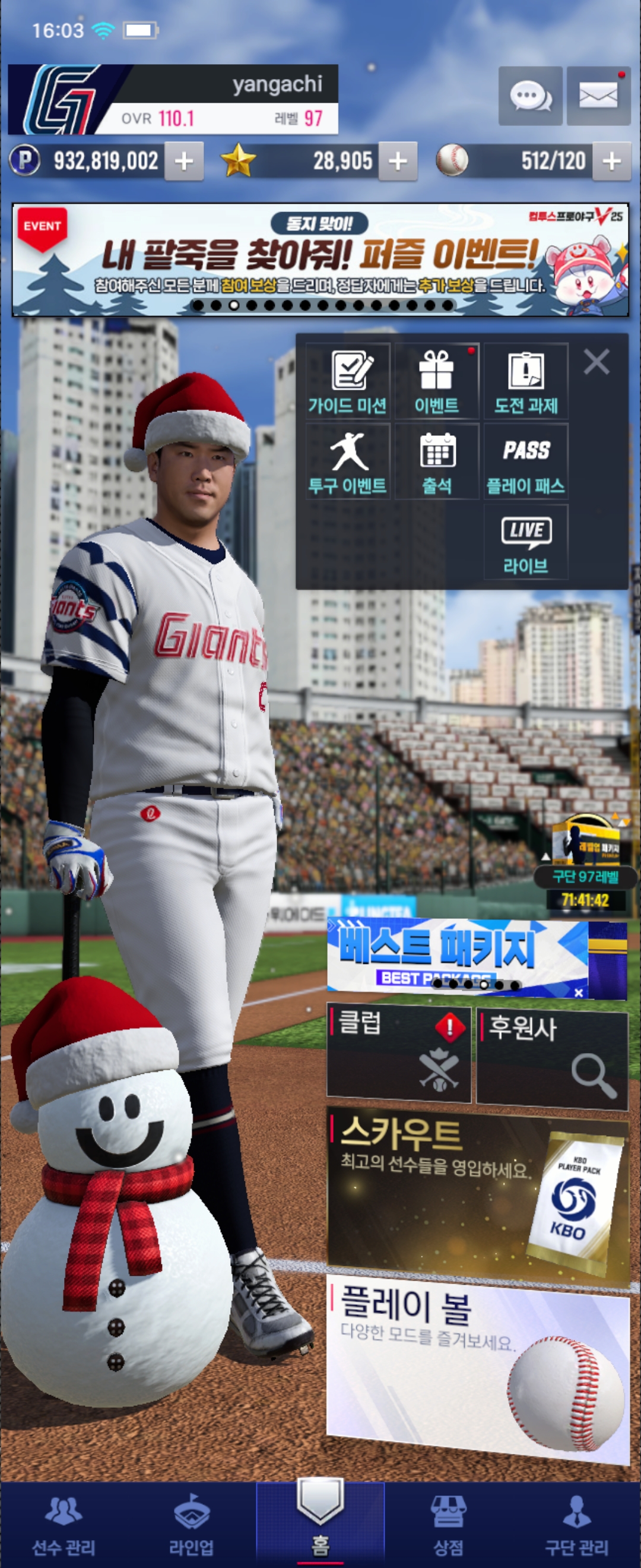Image resolution: width=641 pixels, height=1568 pixels.
Task: Open the puzzle event banner
Action: 320,260
